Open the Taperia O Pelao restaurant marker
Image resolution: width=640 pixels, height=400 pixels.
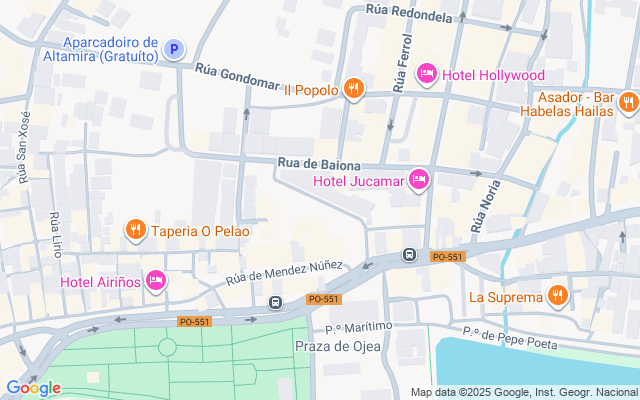pyautogui.click(x=136, y=230)
